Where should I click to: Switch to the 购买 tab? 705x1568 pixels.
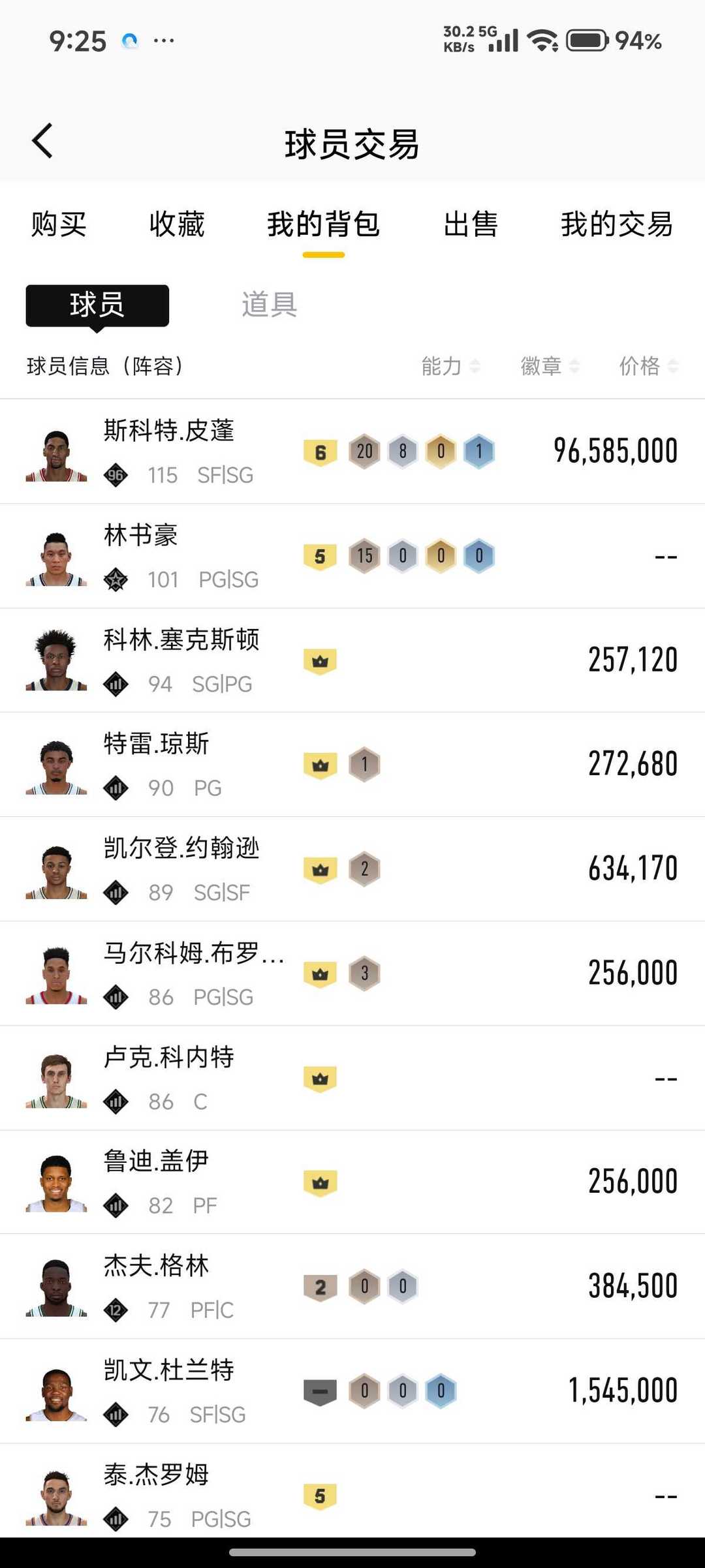(59, 224)
